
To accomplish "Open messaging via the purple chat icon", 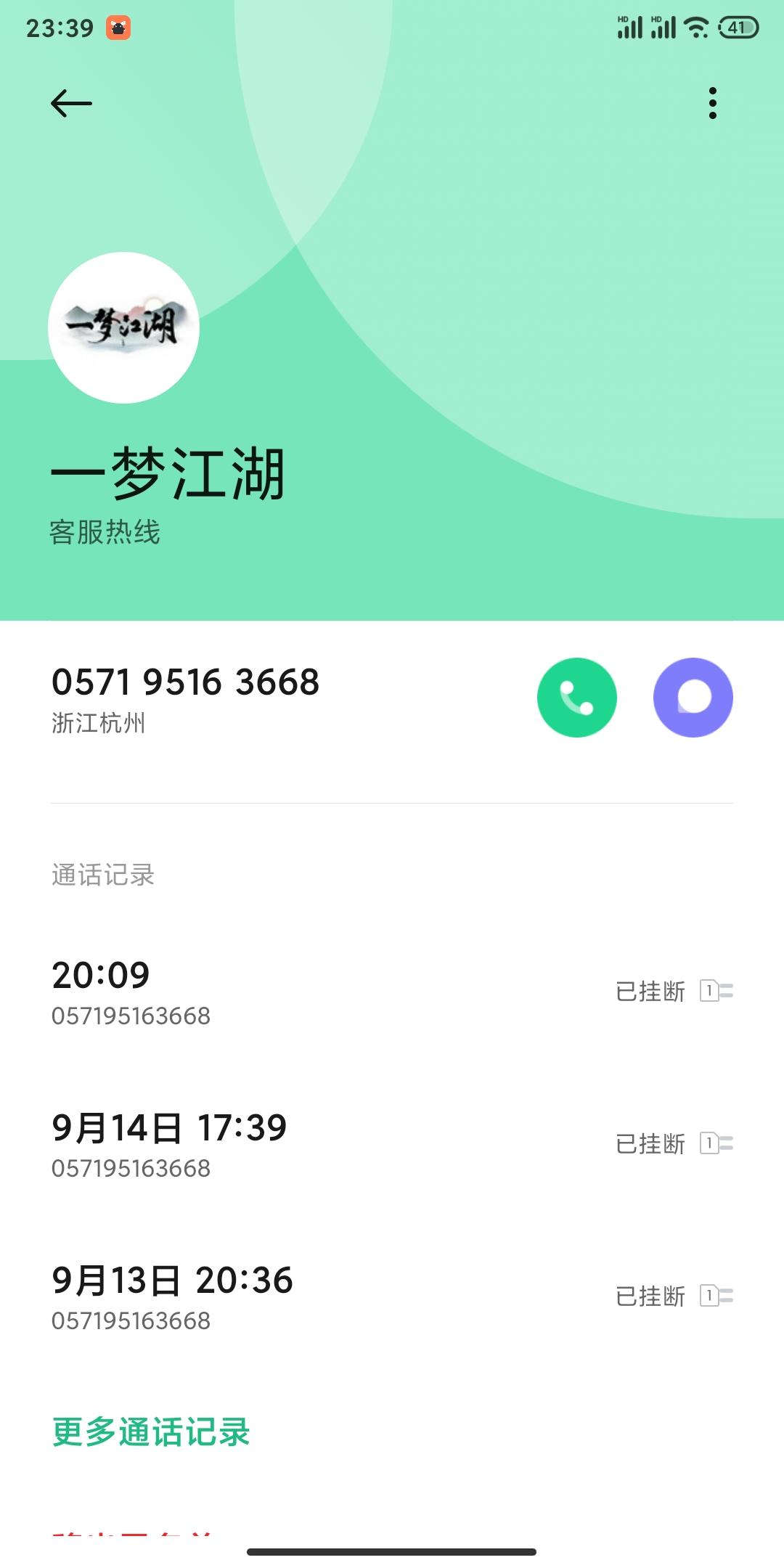I will [x=693, y=697].
